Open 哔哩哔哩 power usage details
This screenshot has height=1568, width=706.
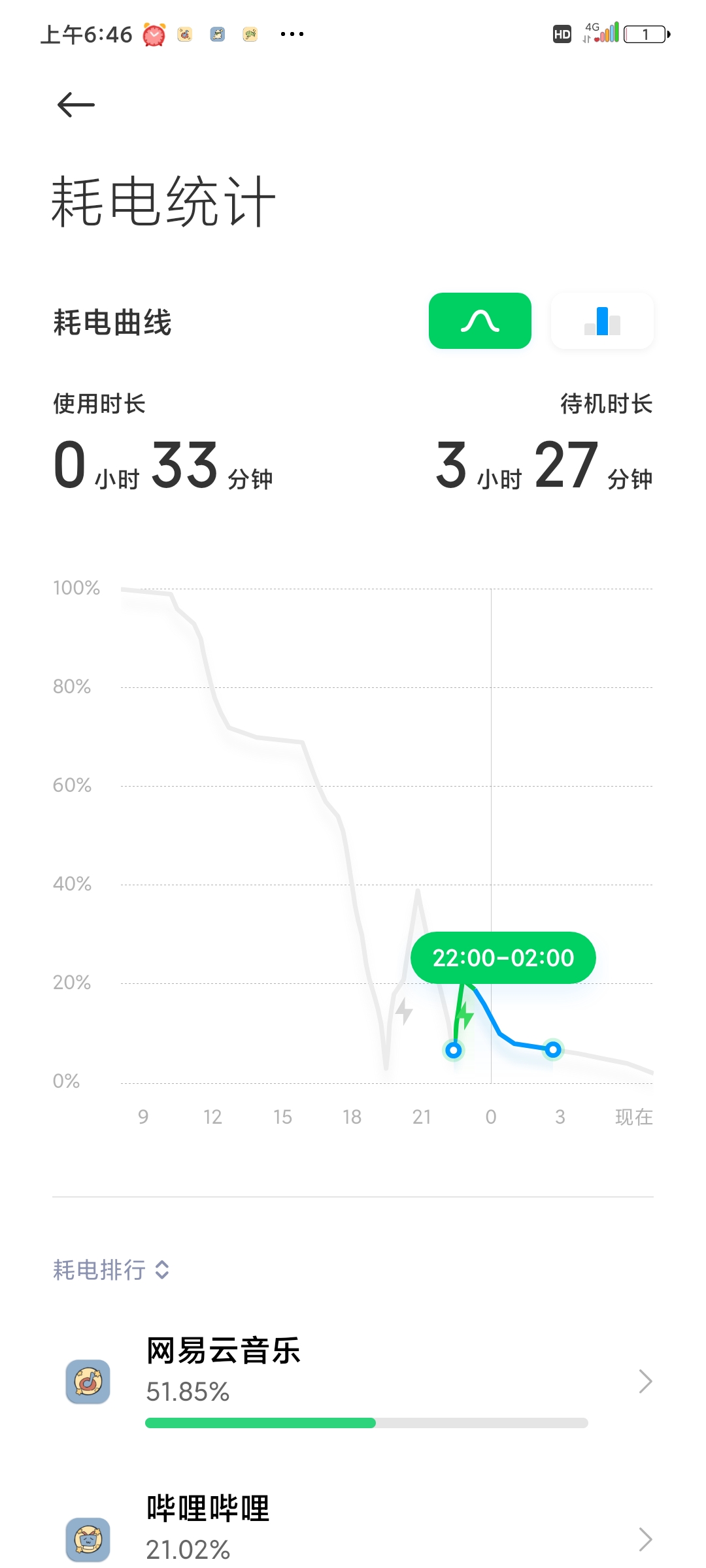pos(353,1529)
